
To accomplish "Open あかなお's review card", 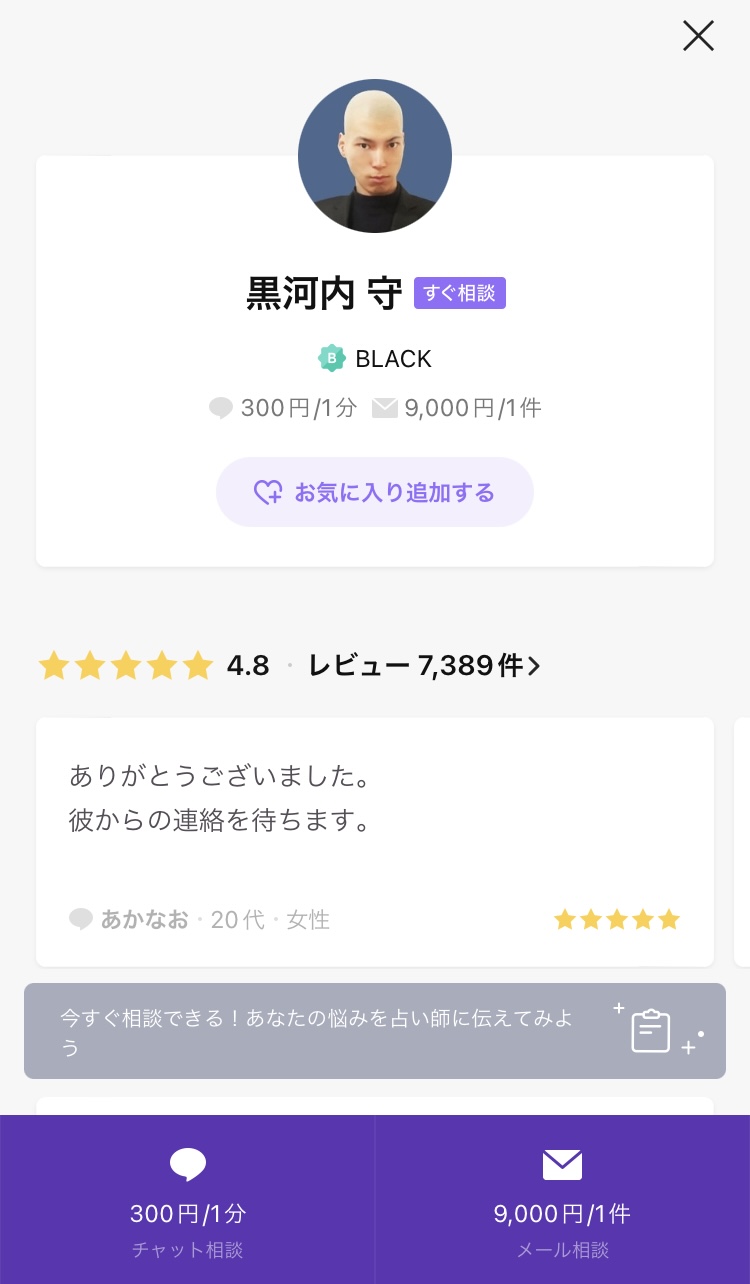I will coord(375,842).
